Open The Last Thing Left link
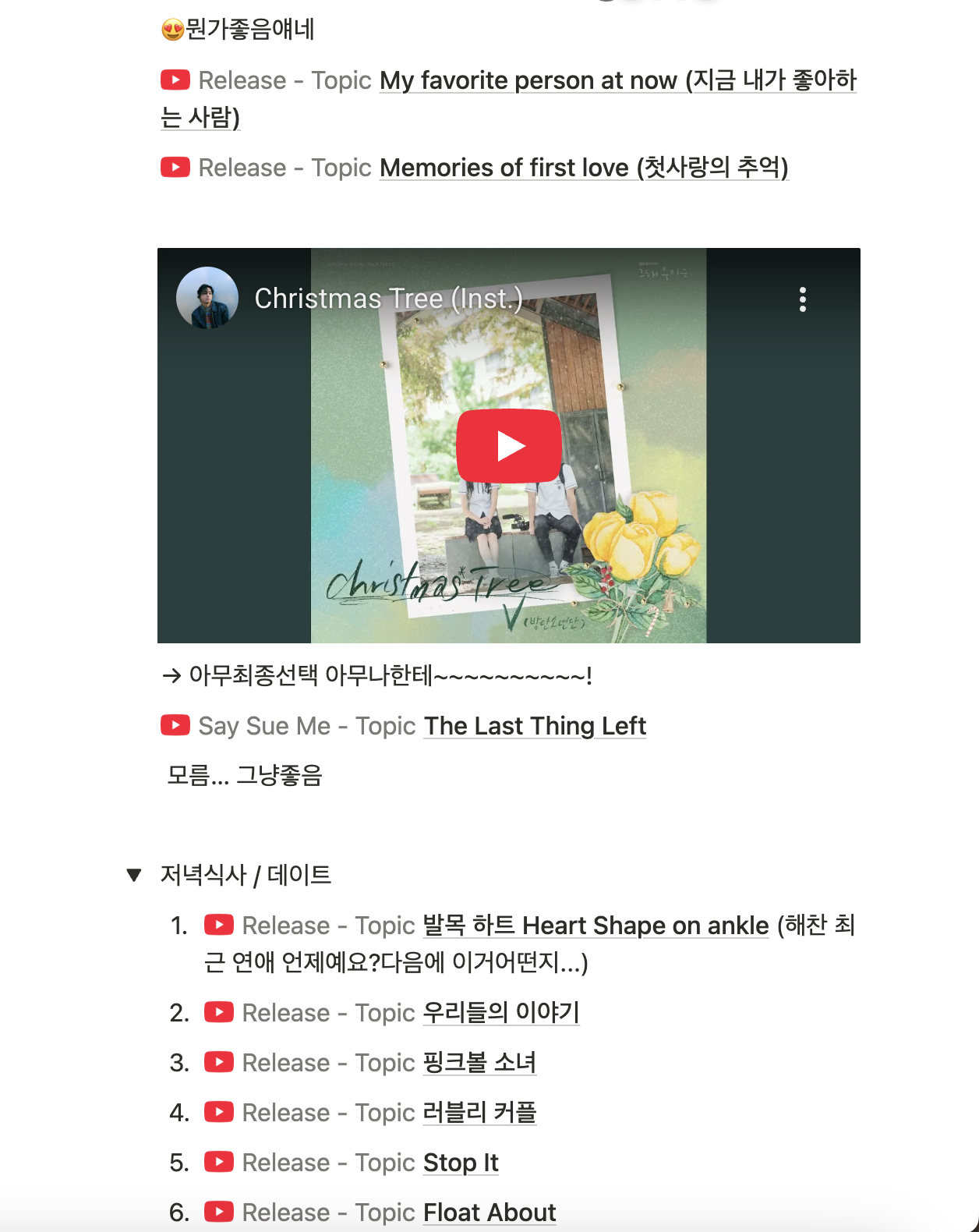 point(535,726)
